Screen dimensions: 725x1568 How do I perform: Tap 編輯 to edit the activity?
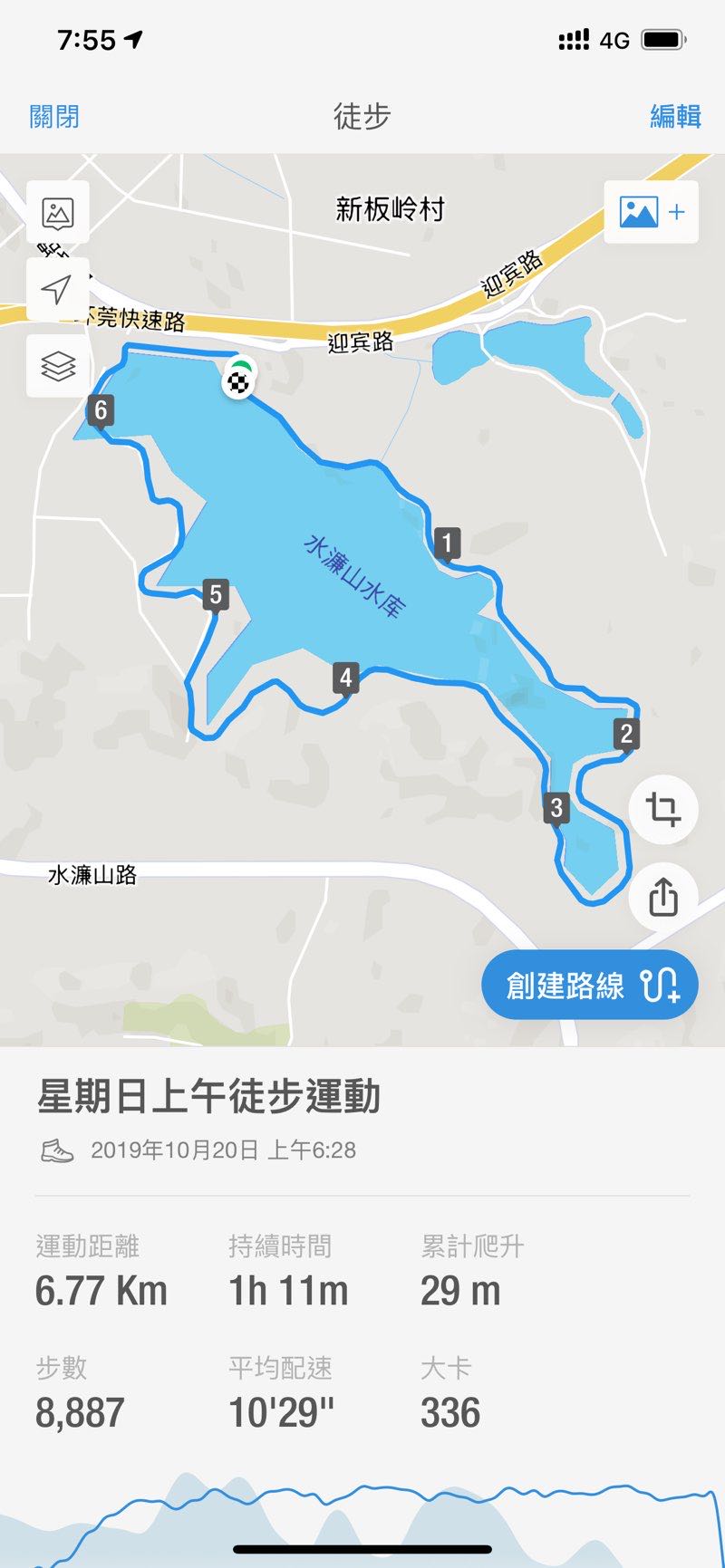pos(675,117)
